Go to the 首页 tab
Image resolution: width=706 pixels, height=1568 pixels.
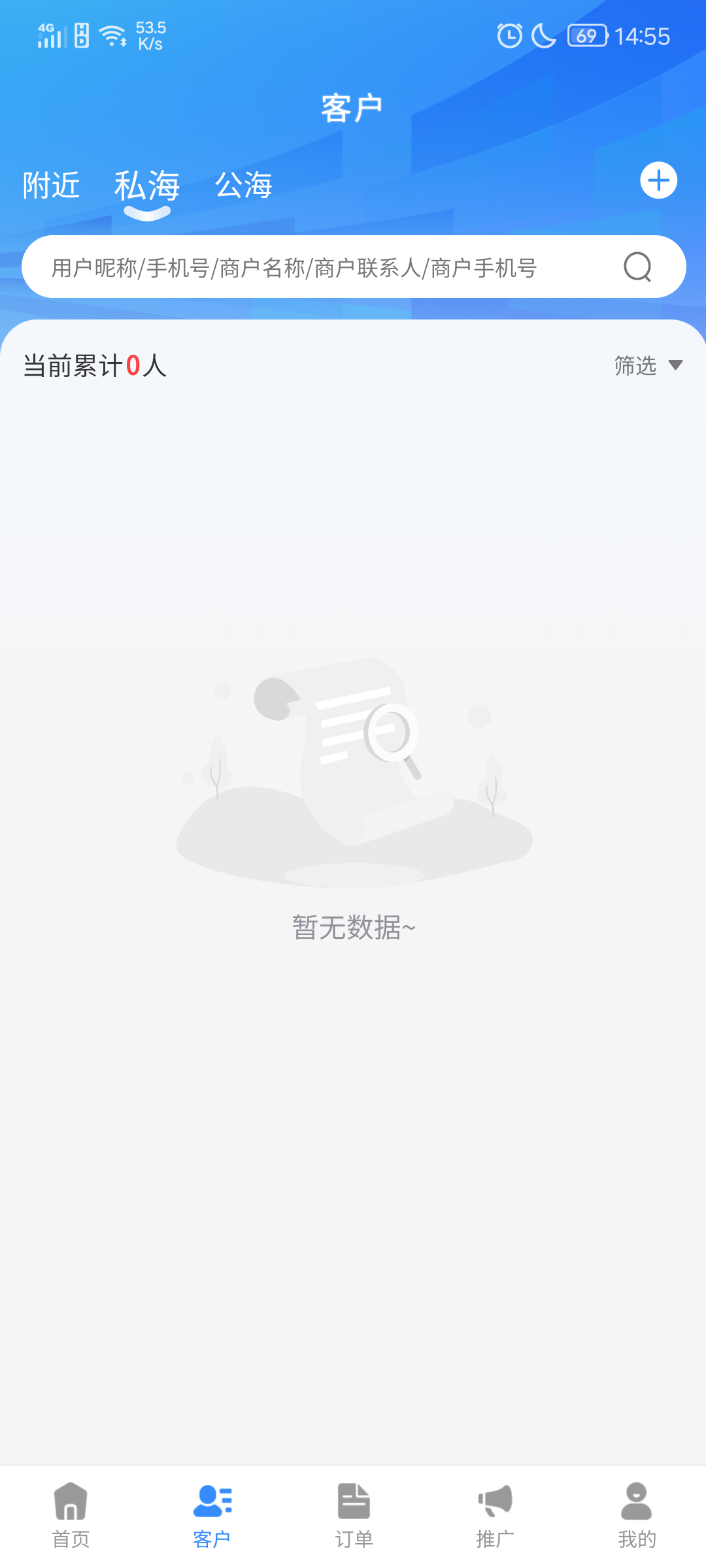(71, 1516)
